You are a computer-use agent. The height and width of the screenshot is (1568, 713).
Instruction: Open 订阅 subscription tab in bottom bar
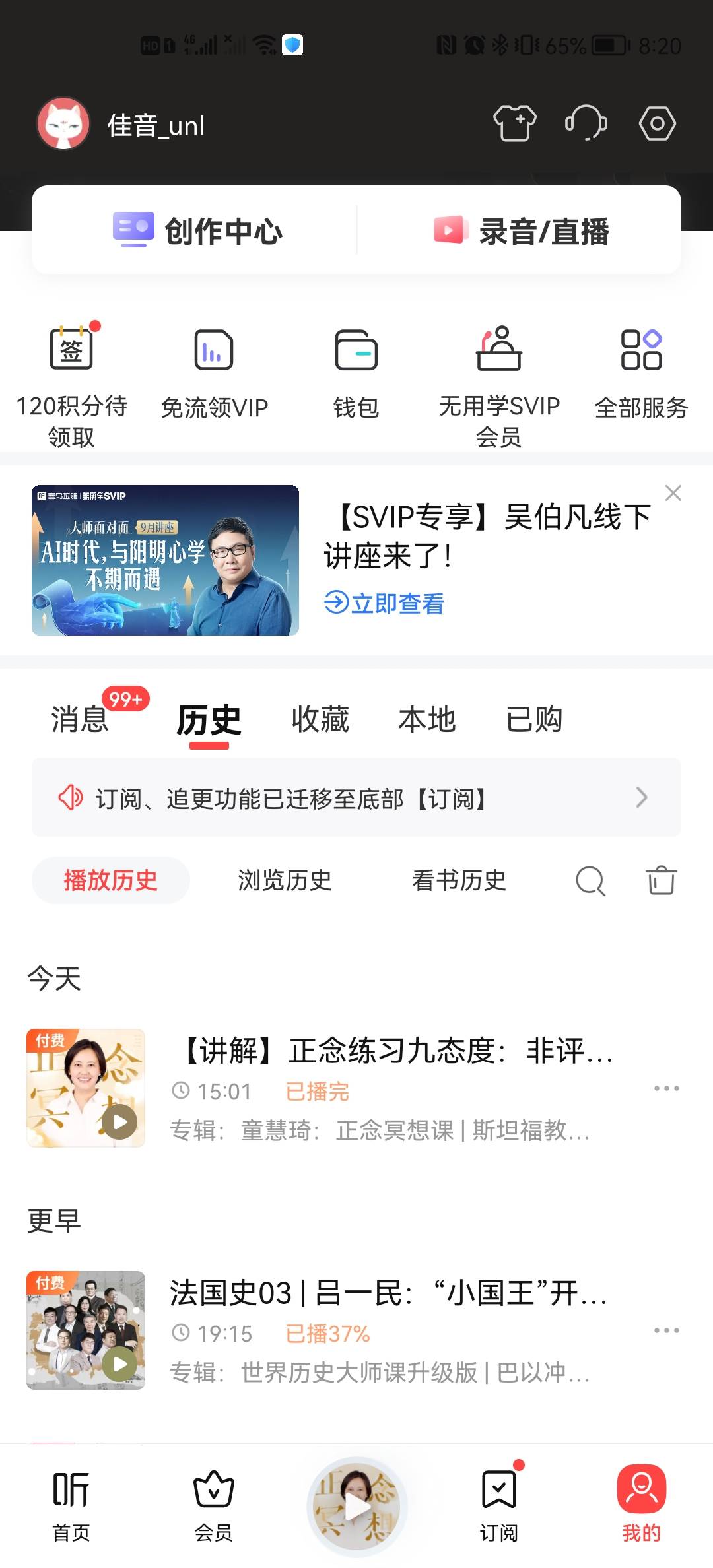501,1511
